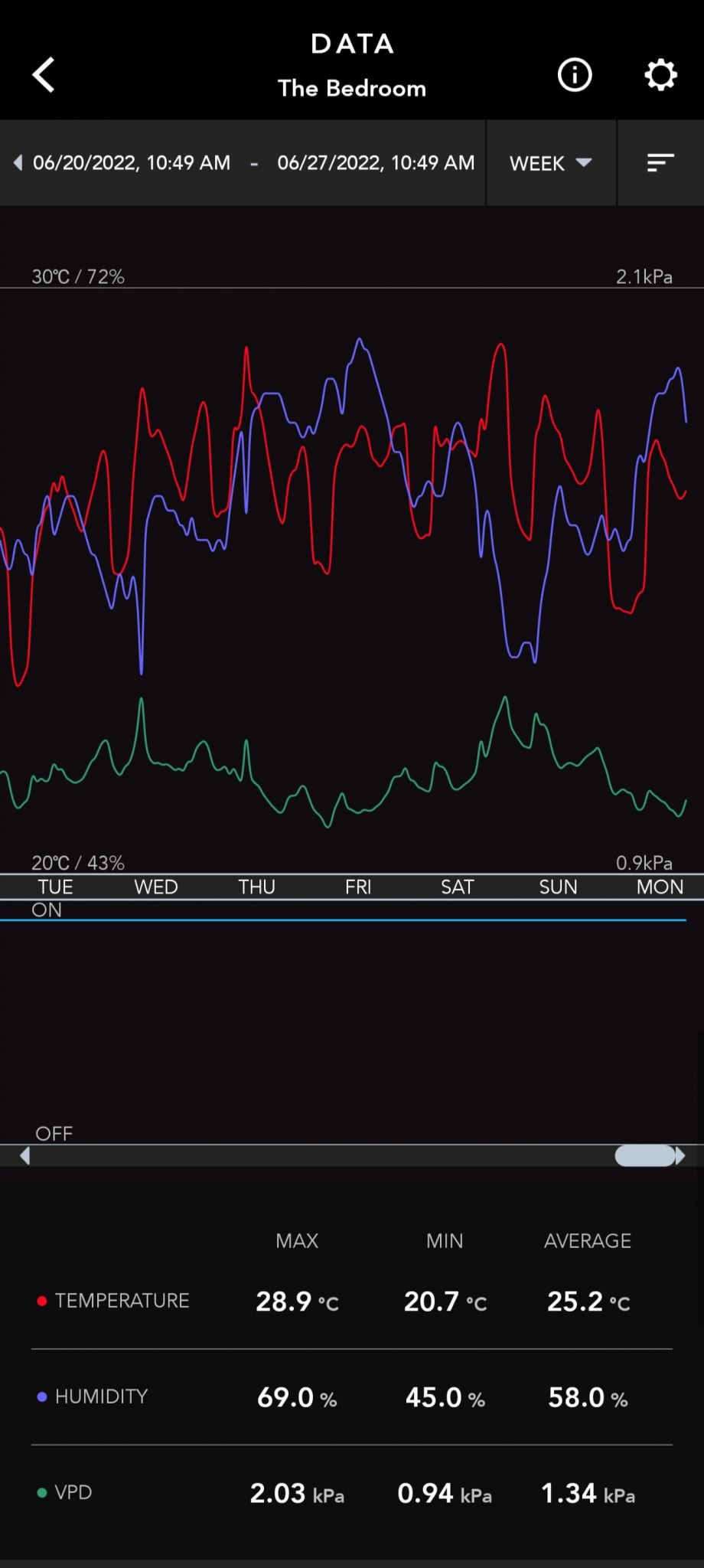Open the settings gear
The height and width of the screenshot is (1568, 704).
coord(660,75)
